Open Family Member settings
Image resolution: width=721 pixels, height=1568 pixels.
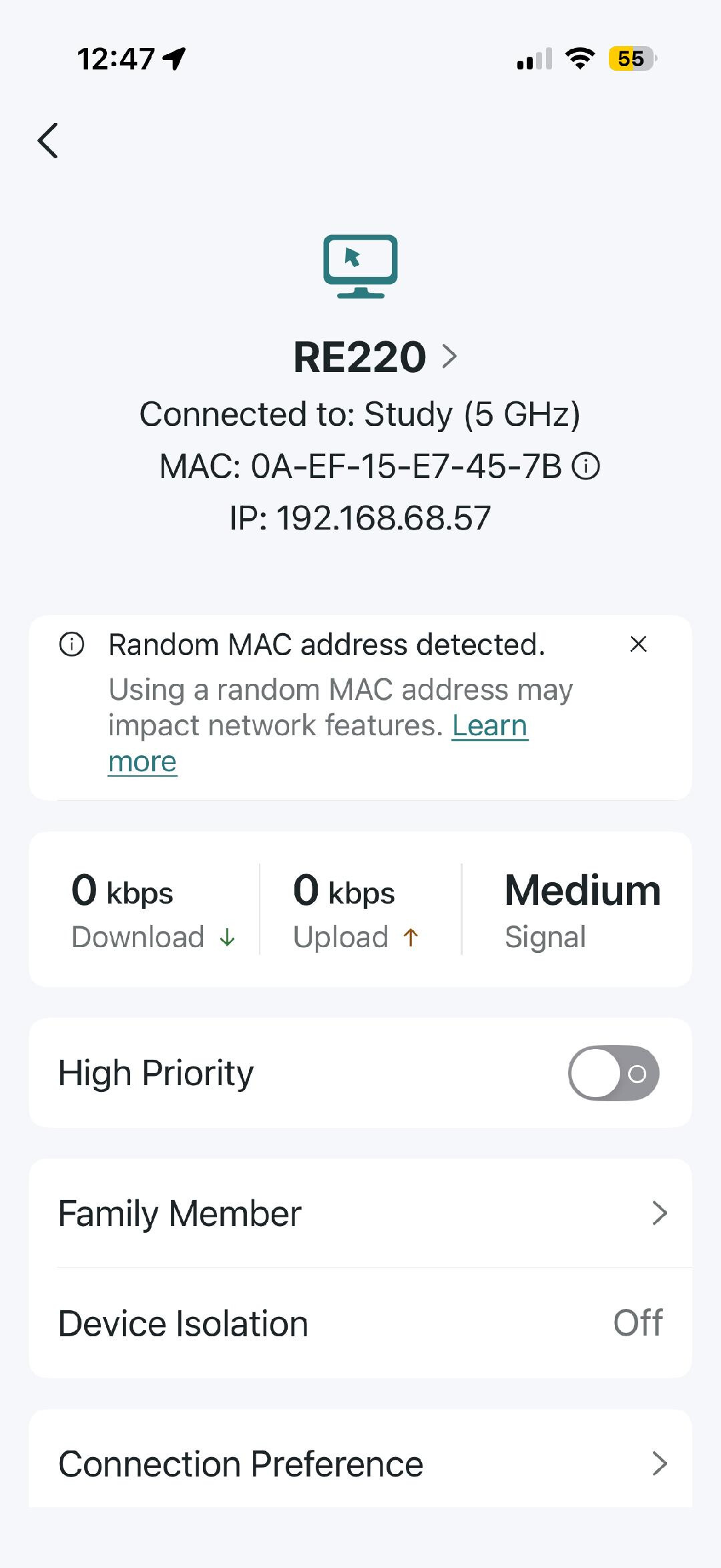(360, 1213)
